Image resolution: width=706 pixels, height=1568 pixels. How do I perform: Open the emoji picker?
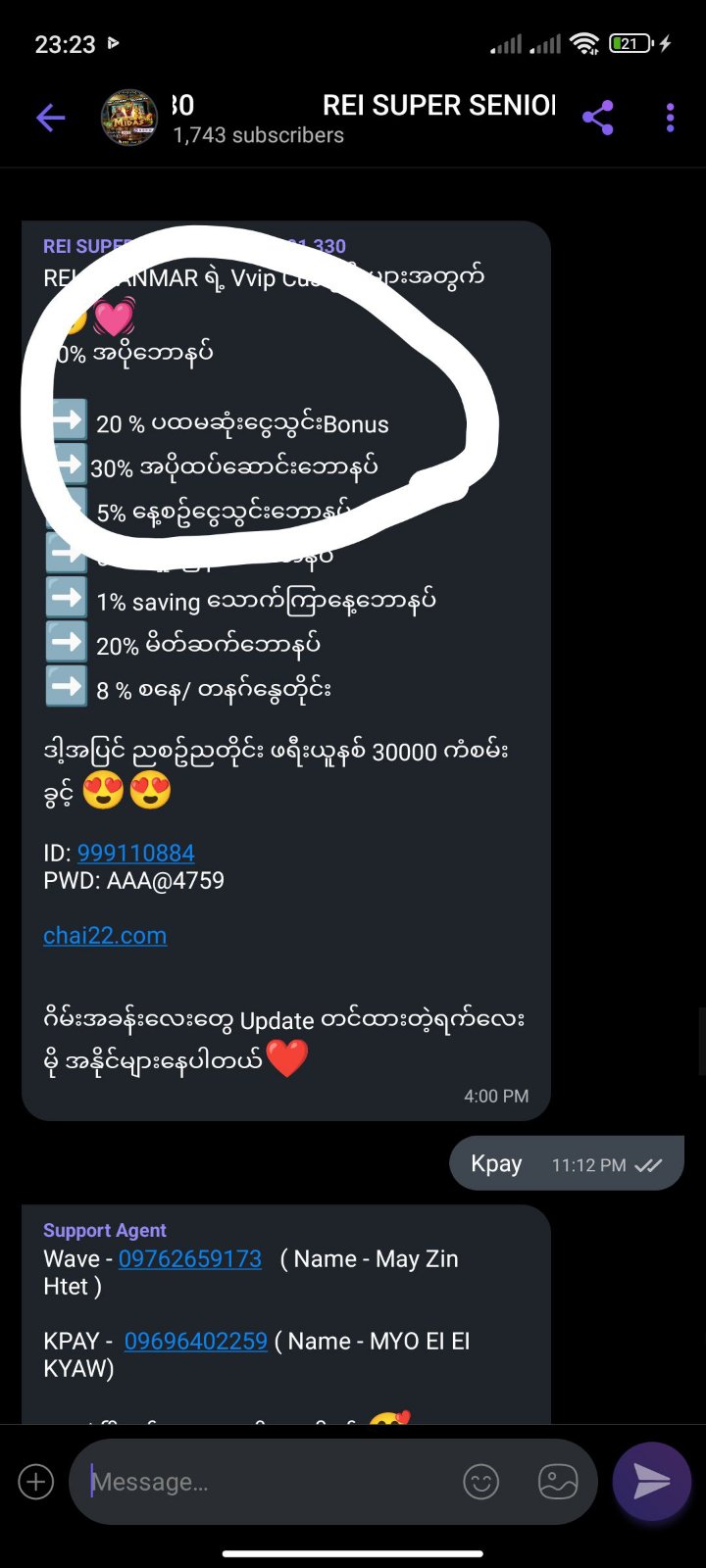[480, 1482]
